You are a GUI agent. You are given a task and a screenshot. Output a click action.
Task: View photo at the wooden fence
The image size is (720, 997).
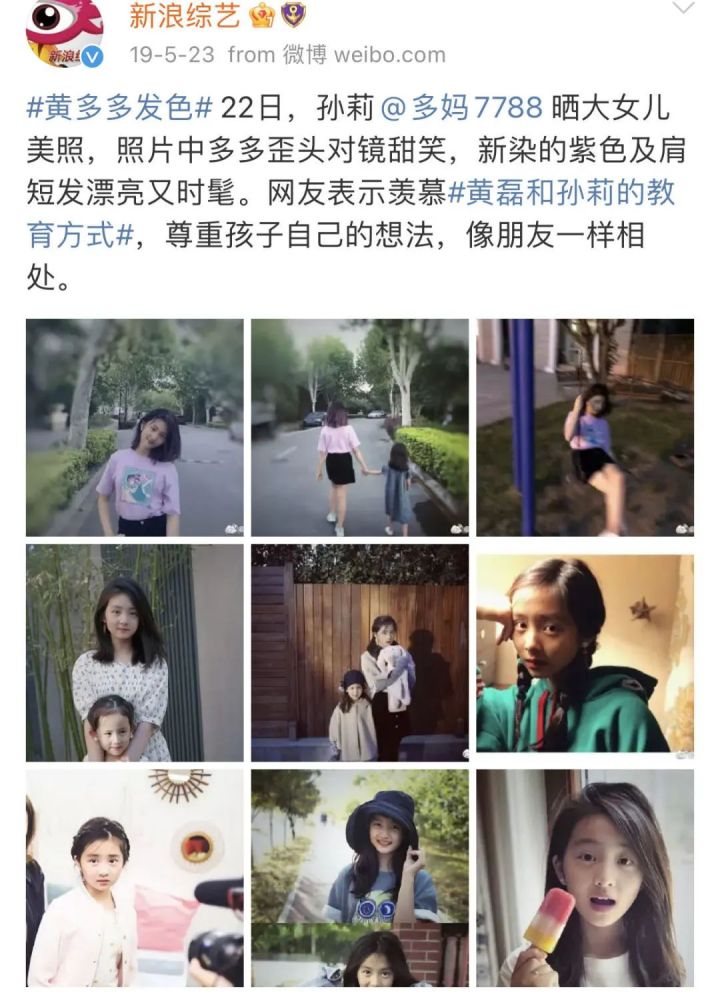coord(359,653)
